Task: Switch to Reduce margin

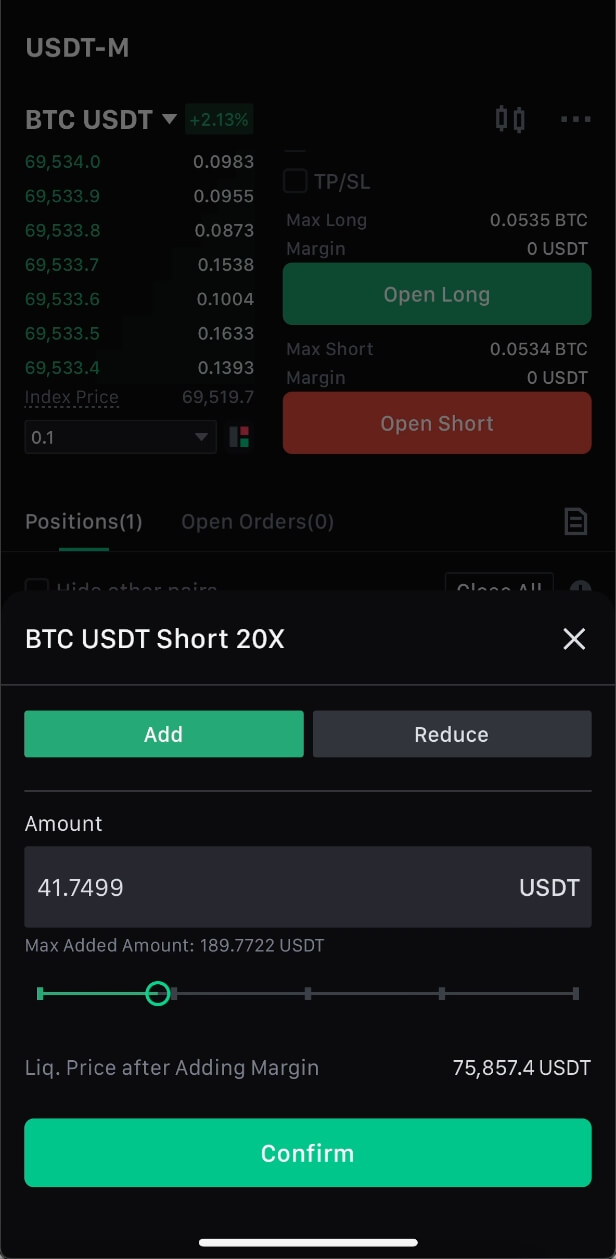Action: 452,734
